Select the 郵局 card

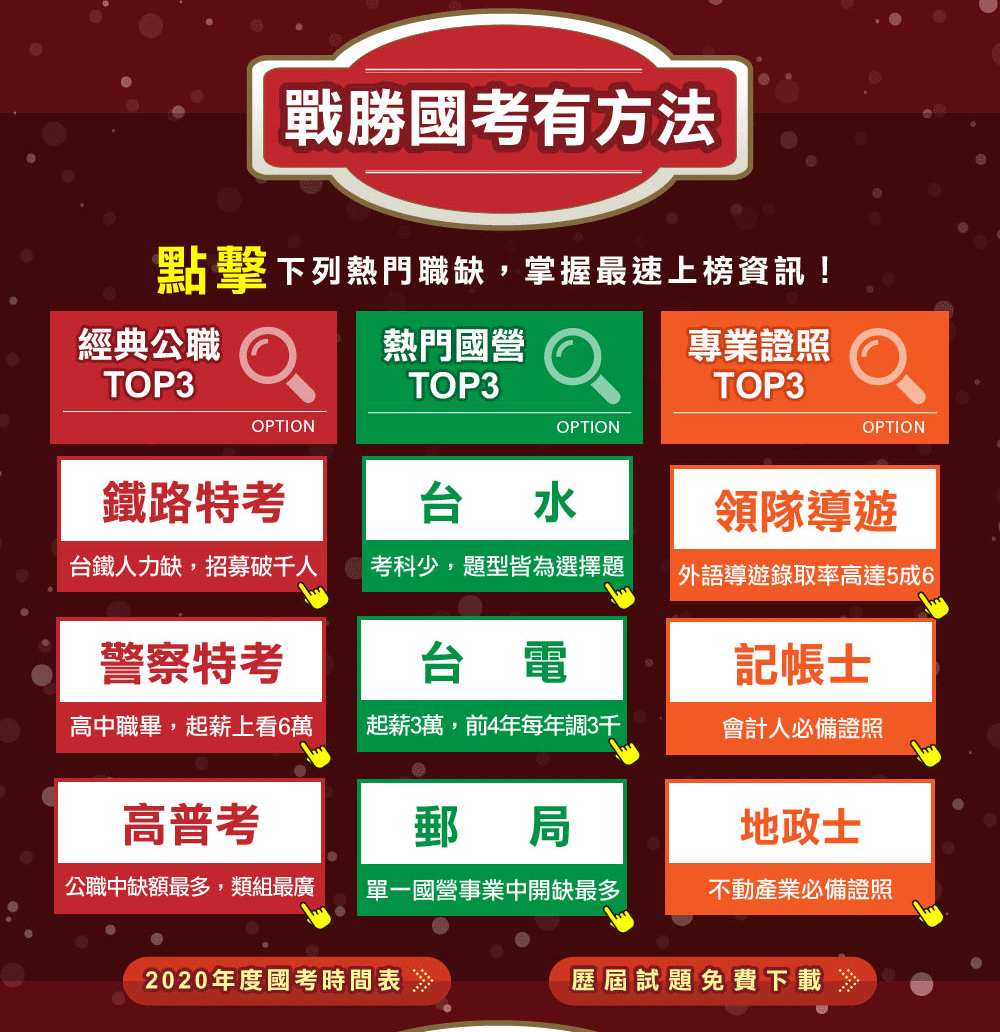pos(492,847)
